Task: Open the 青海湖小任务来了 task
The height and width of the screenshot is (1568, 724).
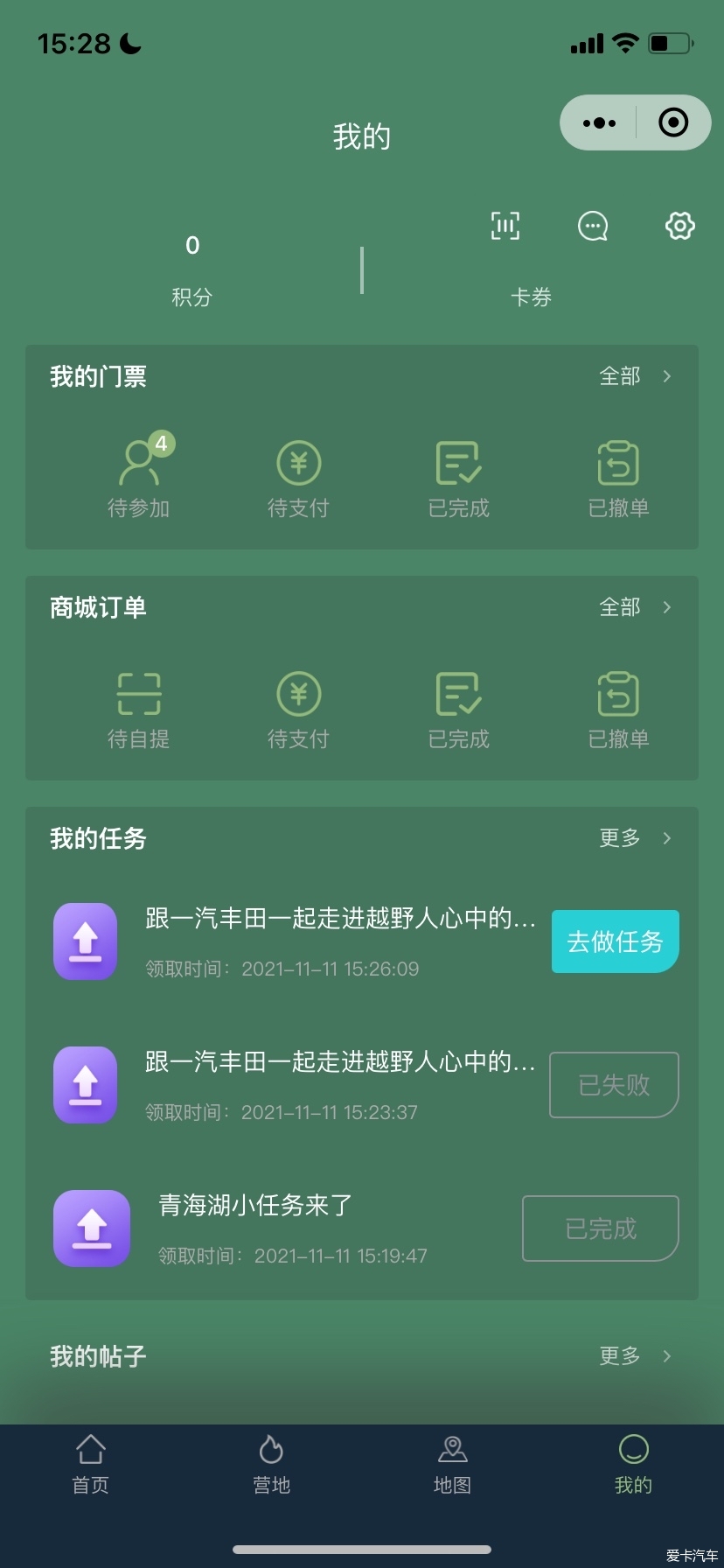Action: 255,1206
